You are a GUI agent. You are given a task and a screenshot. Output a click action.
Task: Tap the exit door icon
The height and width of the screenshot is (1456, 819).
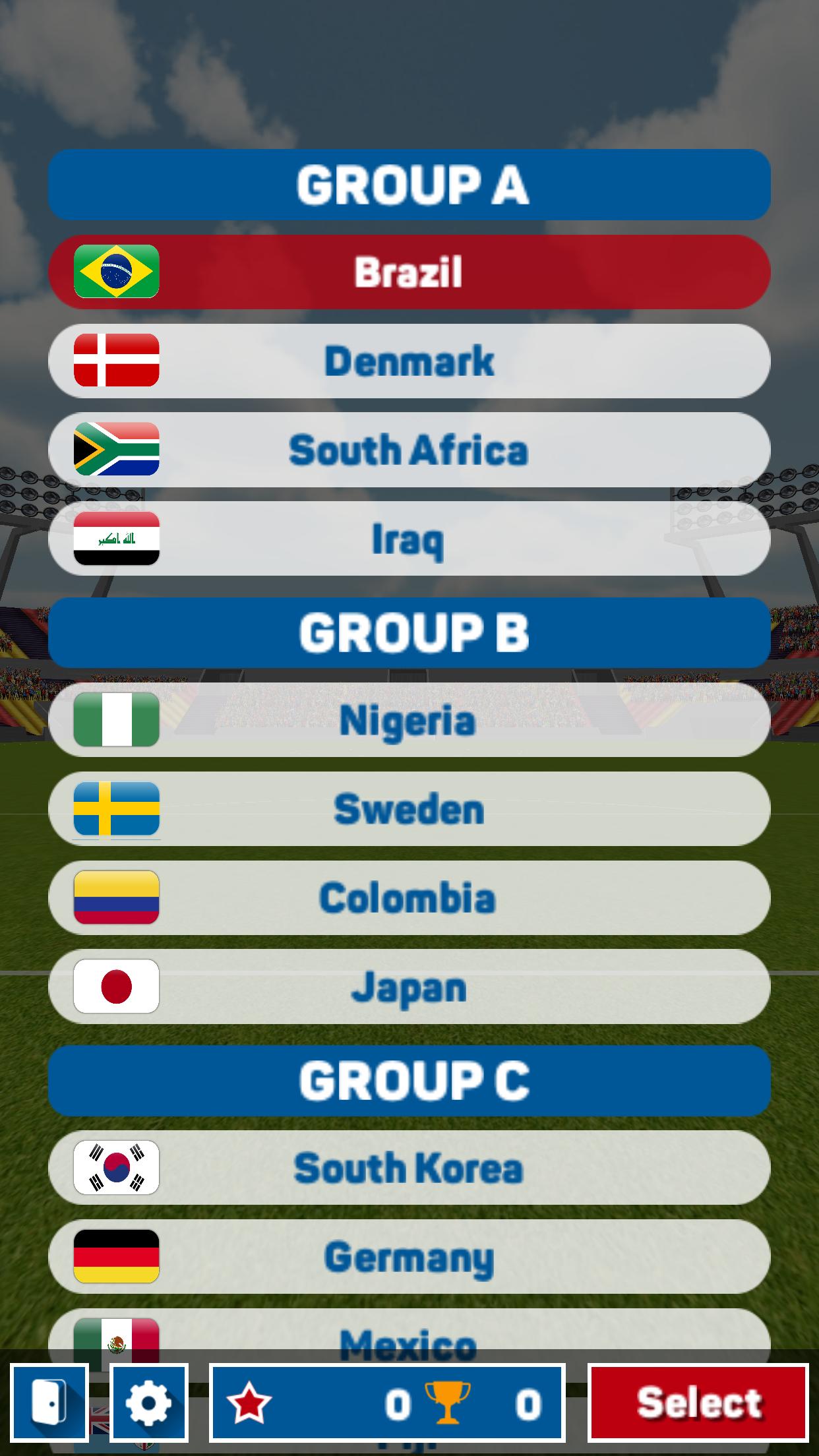pos(49,1403)
